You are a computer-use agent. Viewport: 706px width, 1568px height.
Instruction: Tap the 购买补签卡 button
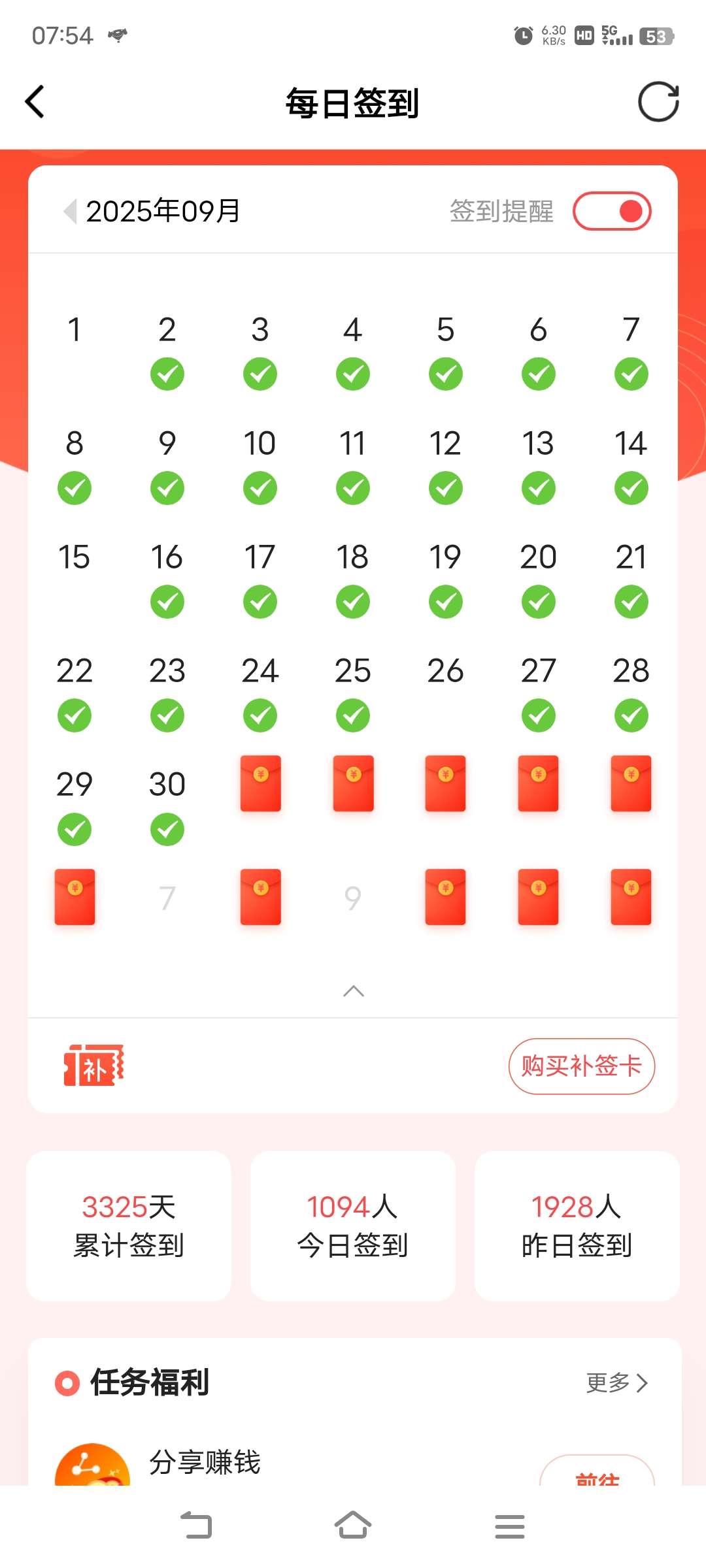[x=581, y=1066]
